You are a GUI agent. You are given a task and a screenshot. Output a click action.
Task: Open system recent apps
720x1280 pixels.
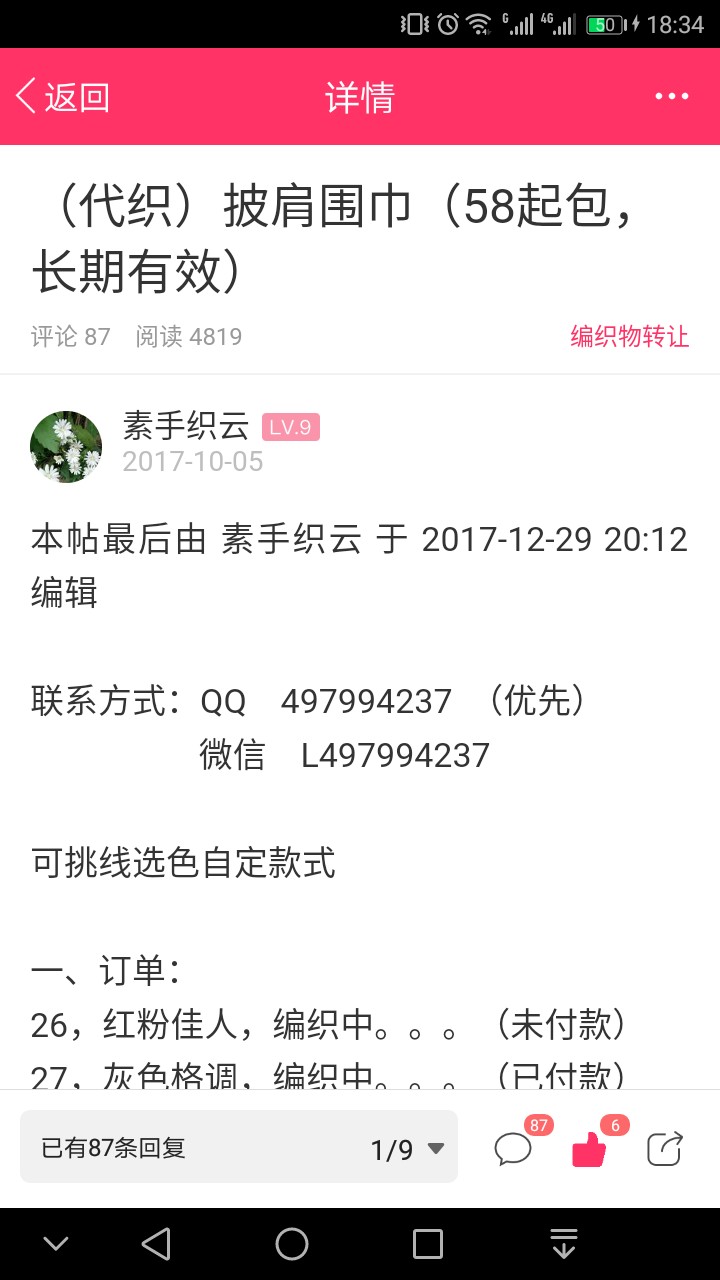coord(428,1244)
